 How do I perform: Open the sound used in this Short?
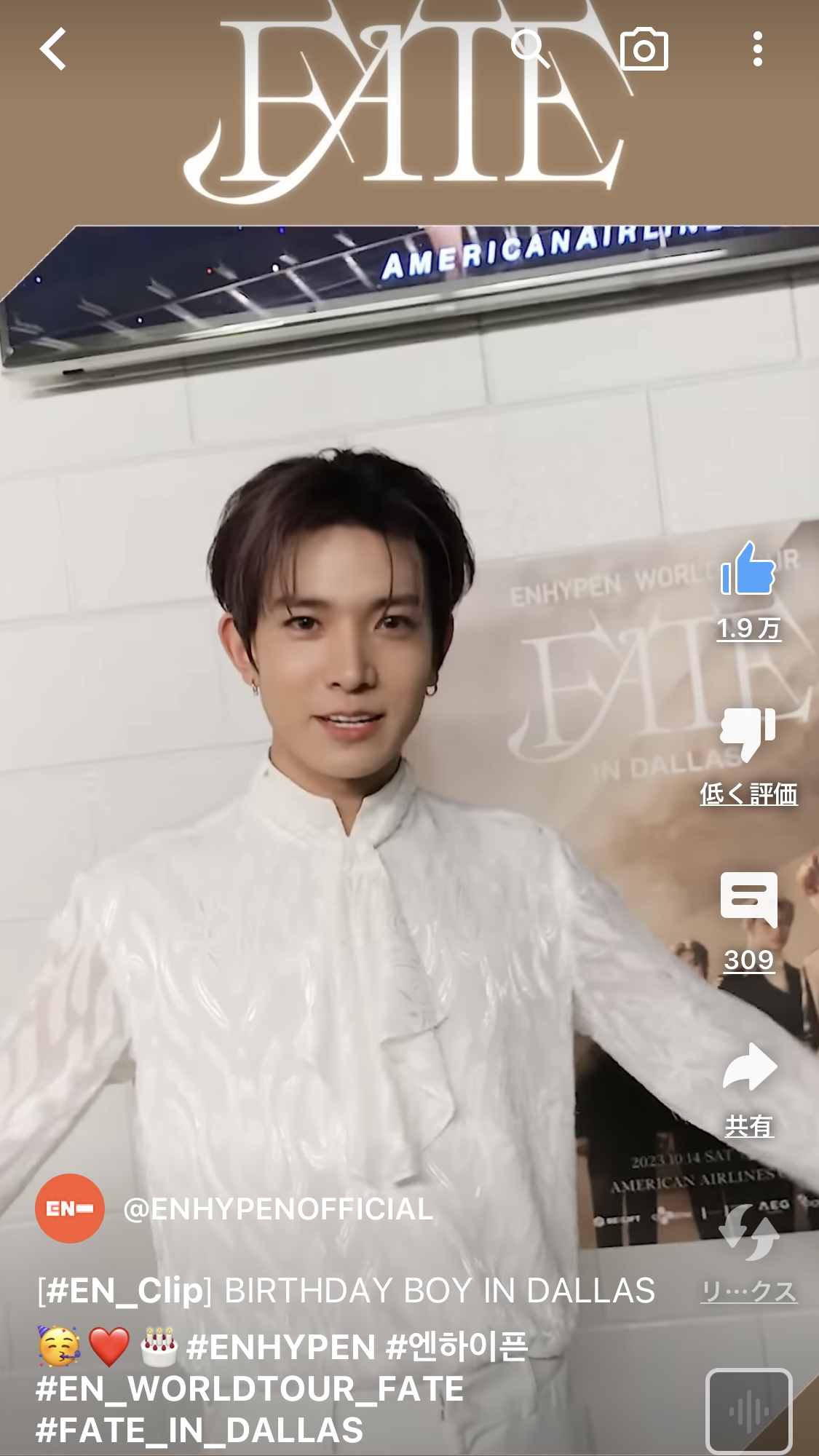[x=748, y=1412]
